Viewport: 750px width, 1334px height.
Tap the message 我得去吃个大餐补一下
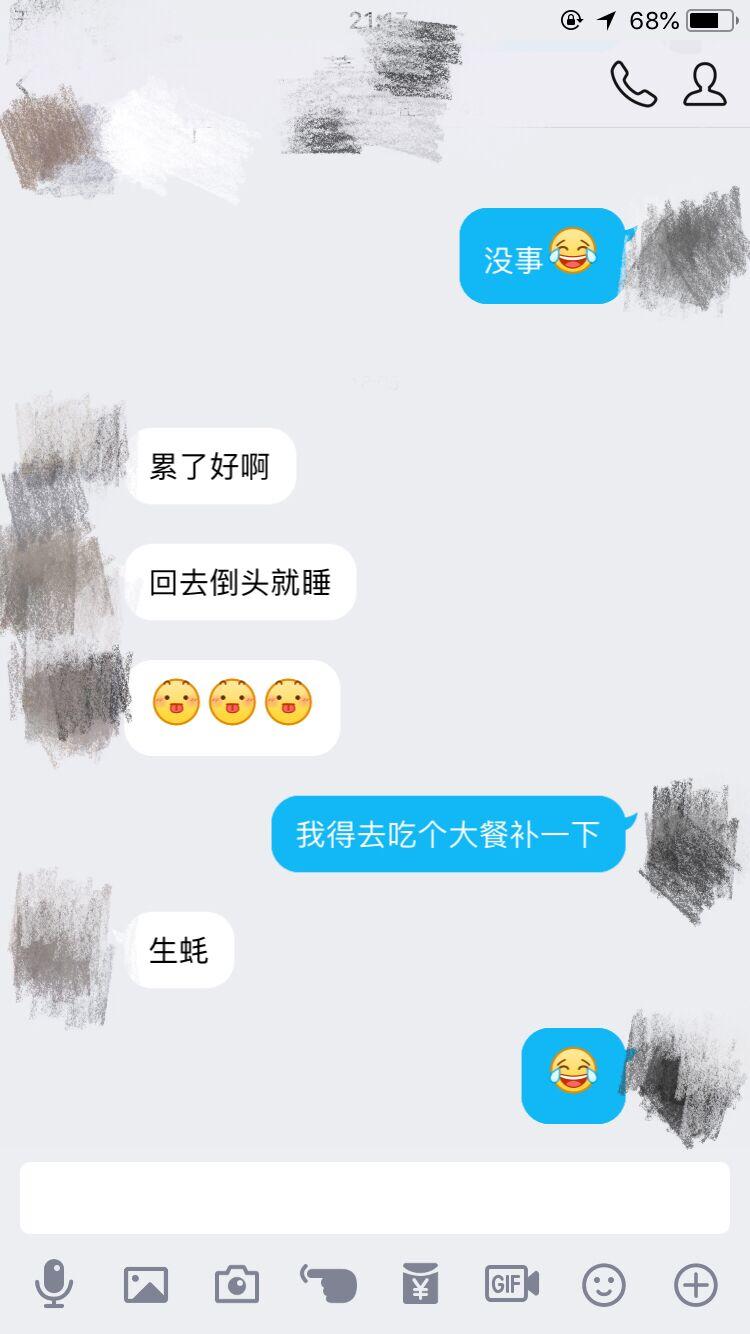click(x=446, y=834)
